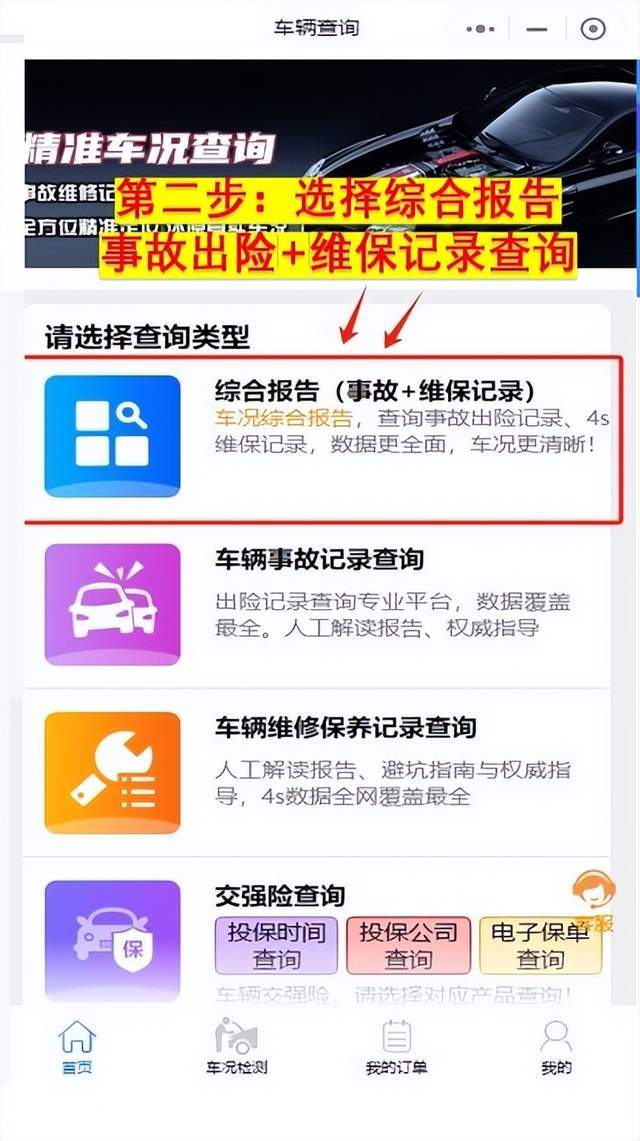Screen dimensions: 640x1141
Task: Open the mini-program more options menu
Action: (x=479, y=29)
